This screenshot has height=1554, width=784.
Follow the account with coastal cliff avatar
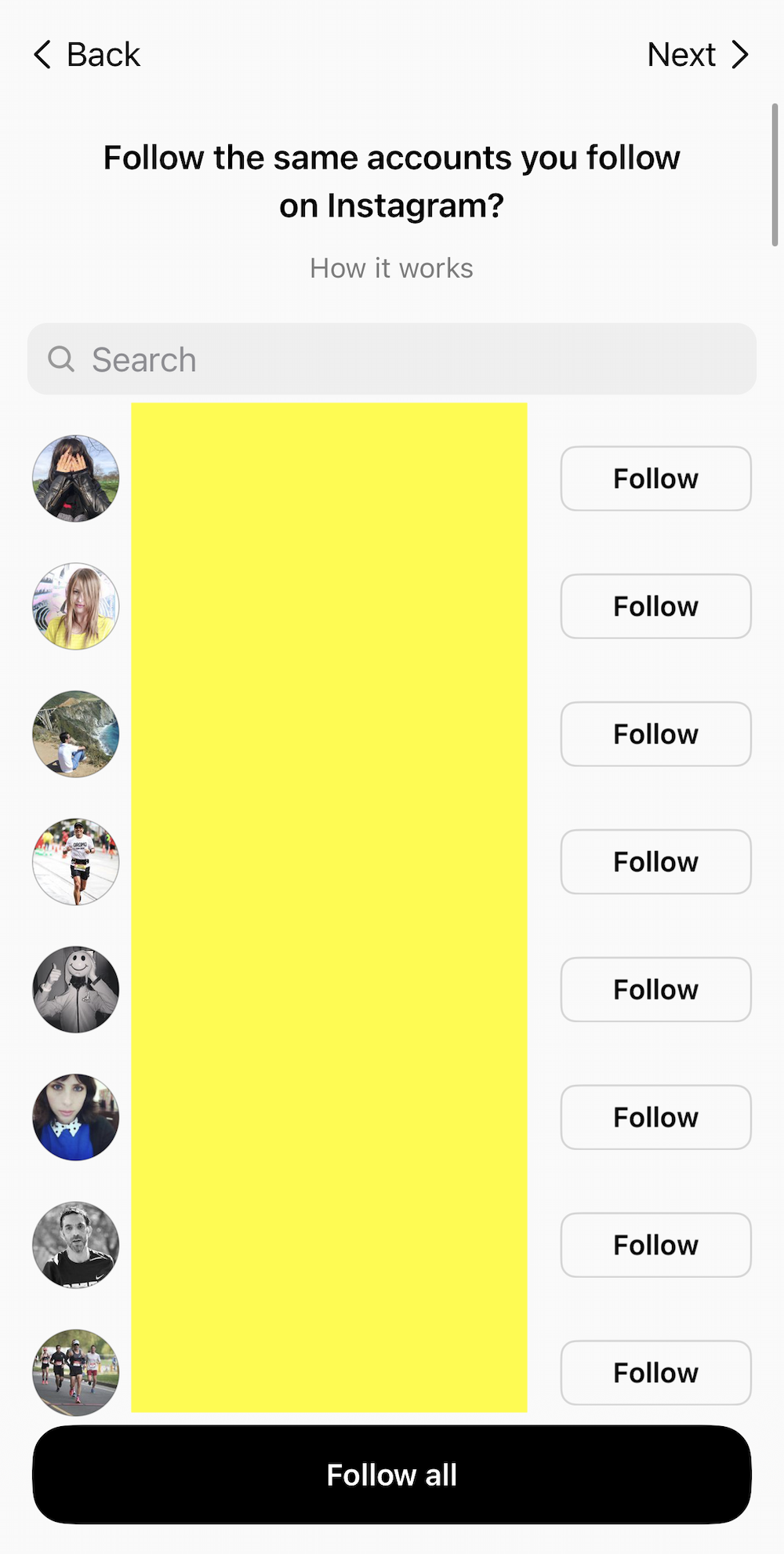655,734
